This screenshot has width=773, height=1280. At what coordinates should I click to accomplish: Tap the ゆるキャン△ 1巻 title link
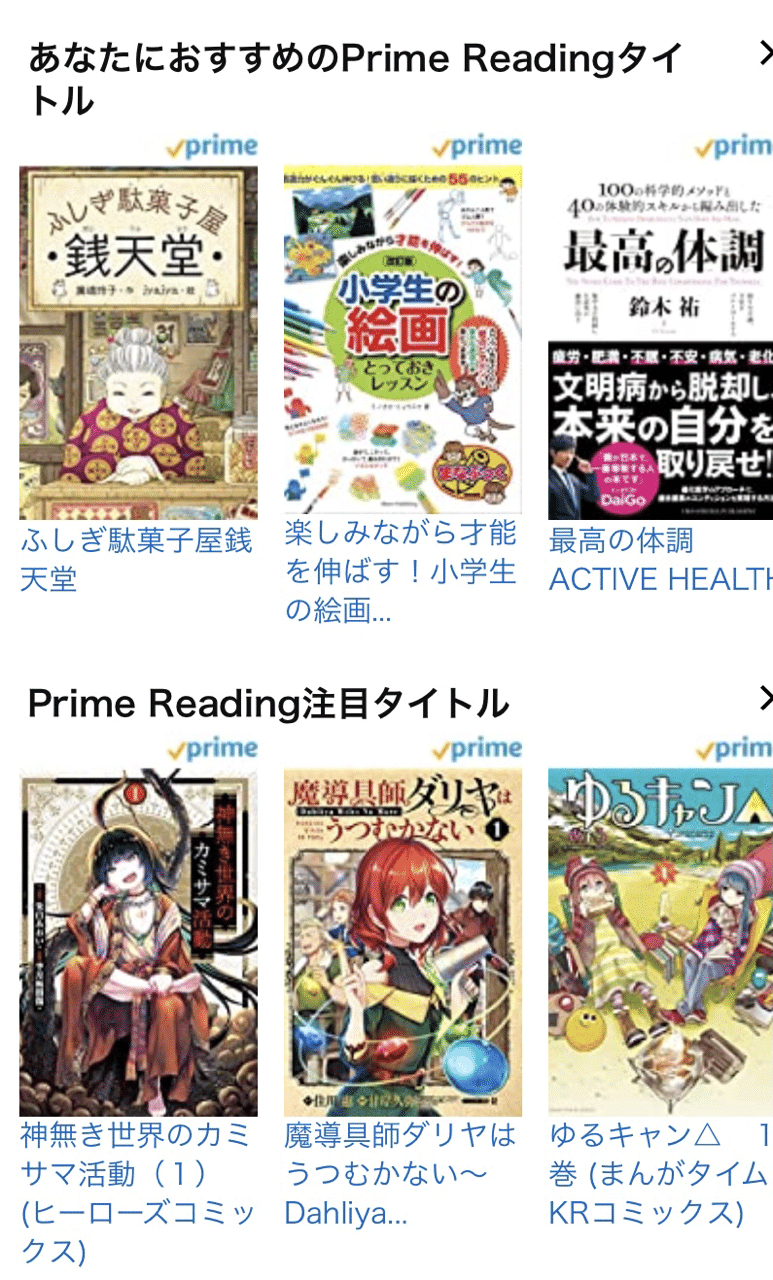tap(660, 1174)
